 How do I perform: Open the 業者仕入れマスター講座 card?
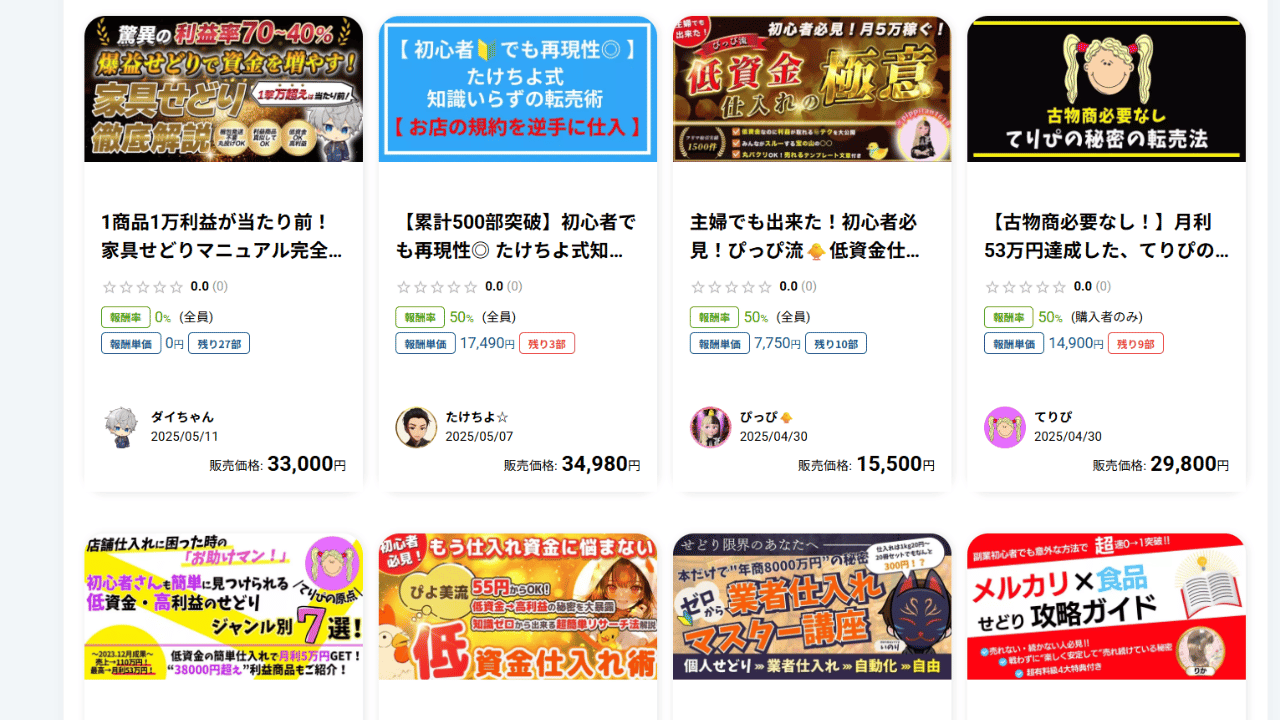811,607
